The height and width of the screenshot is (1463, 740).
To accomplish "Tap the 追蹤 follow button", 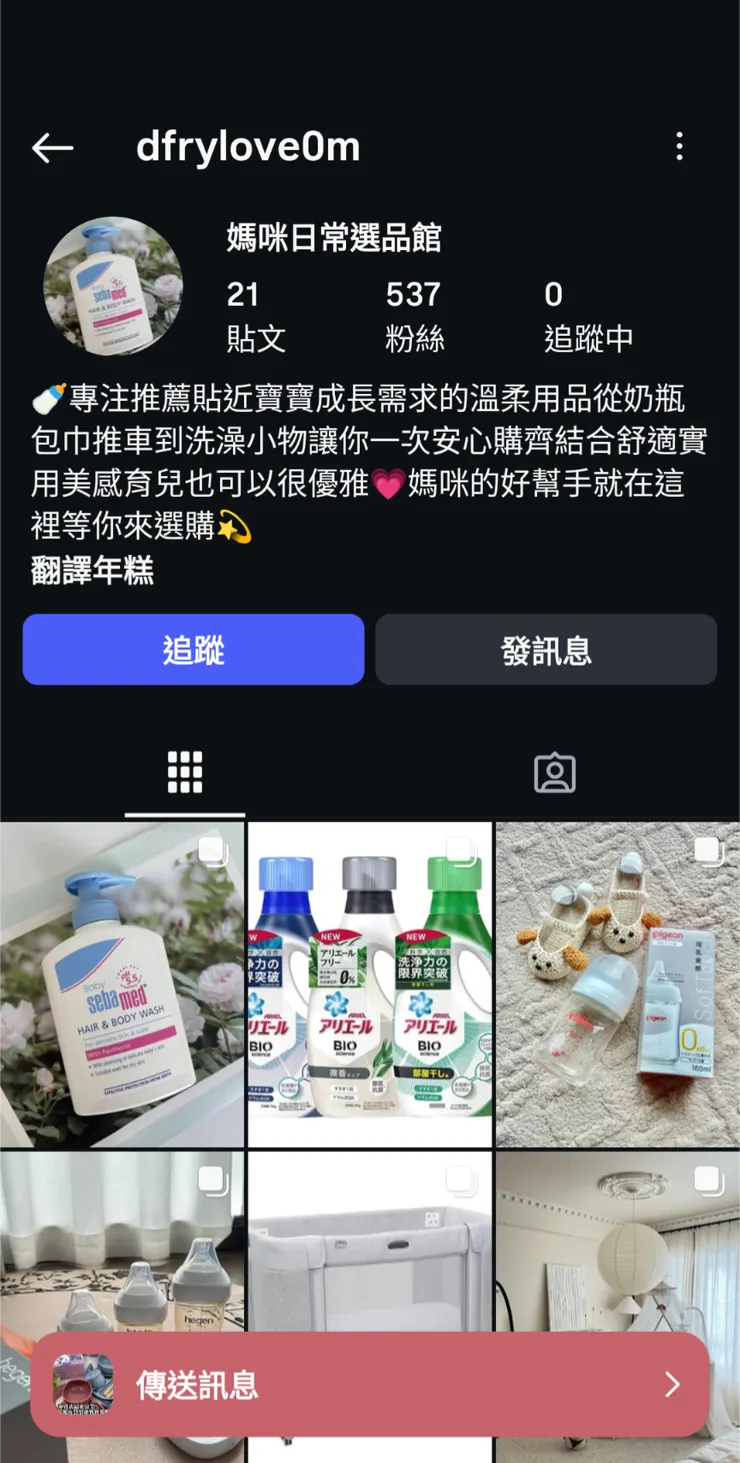I will click(192, 649).
